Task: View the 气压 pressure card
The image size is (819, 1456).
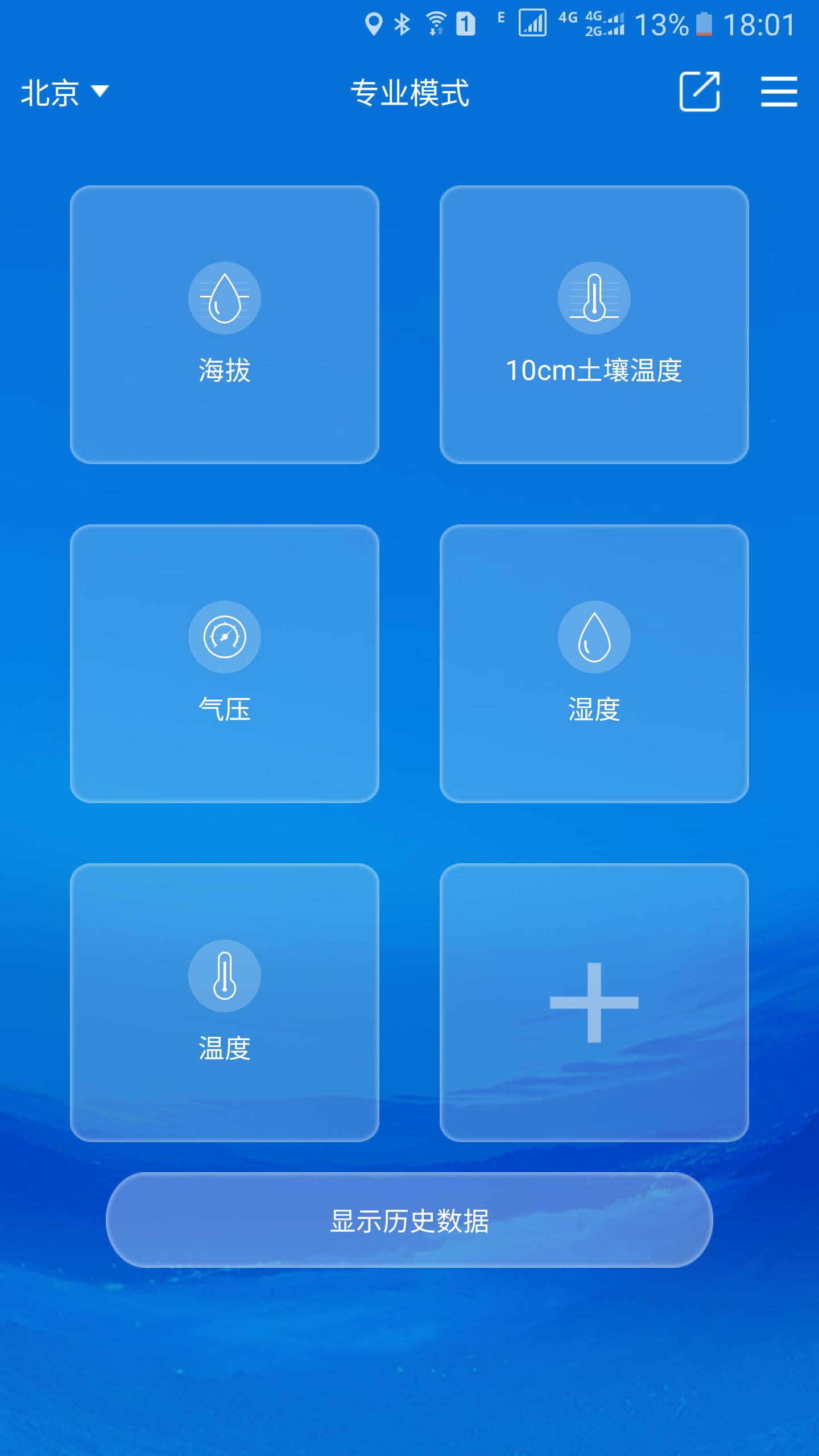Action: click(x=225, y=663)
